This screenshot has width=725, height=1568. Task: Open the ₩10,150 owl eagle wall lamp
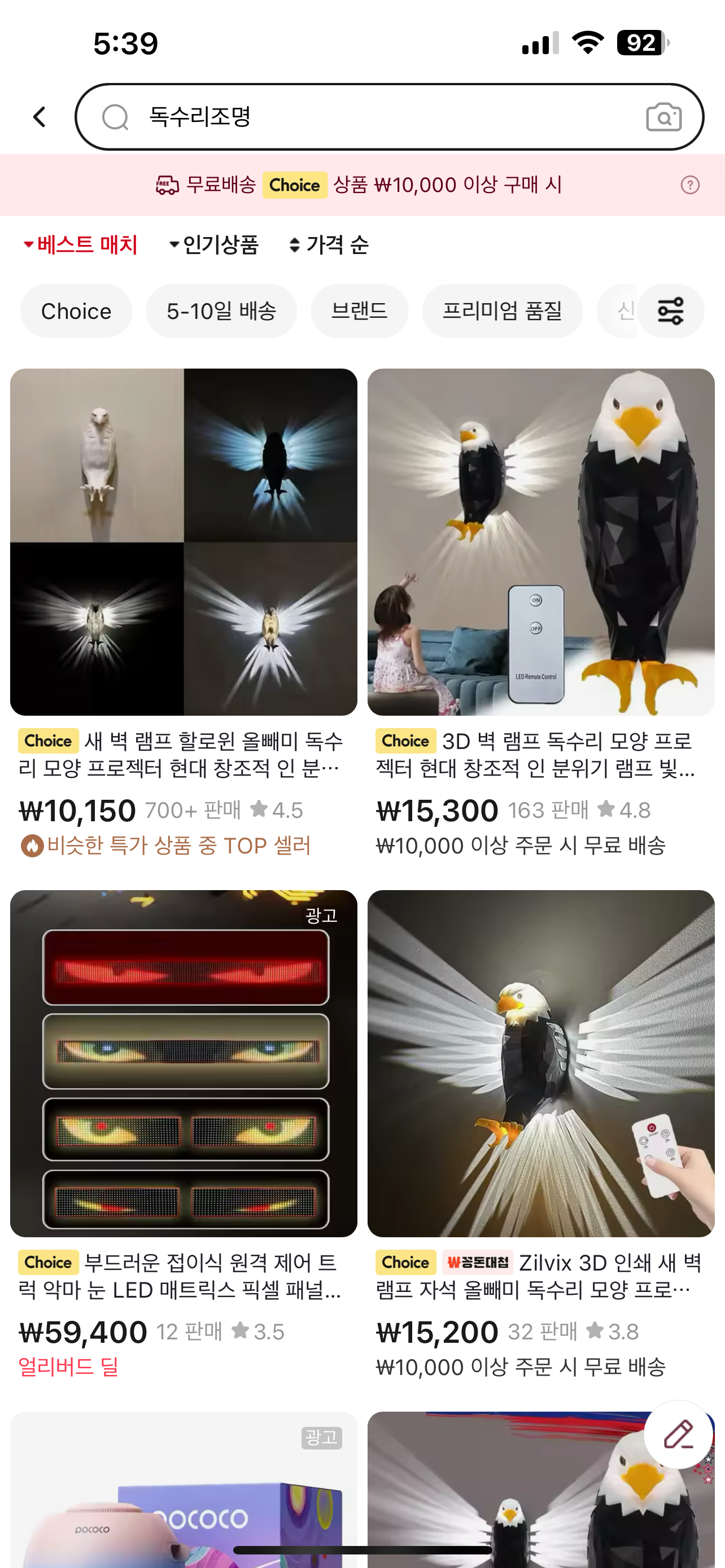[x=184, y=542]
